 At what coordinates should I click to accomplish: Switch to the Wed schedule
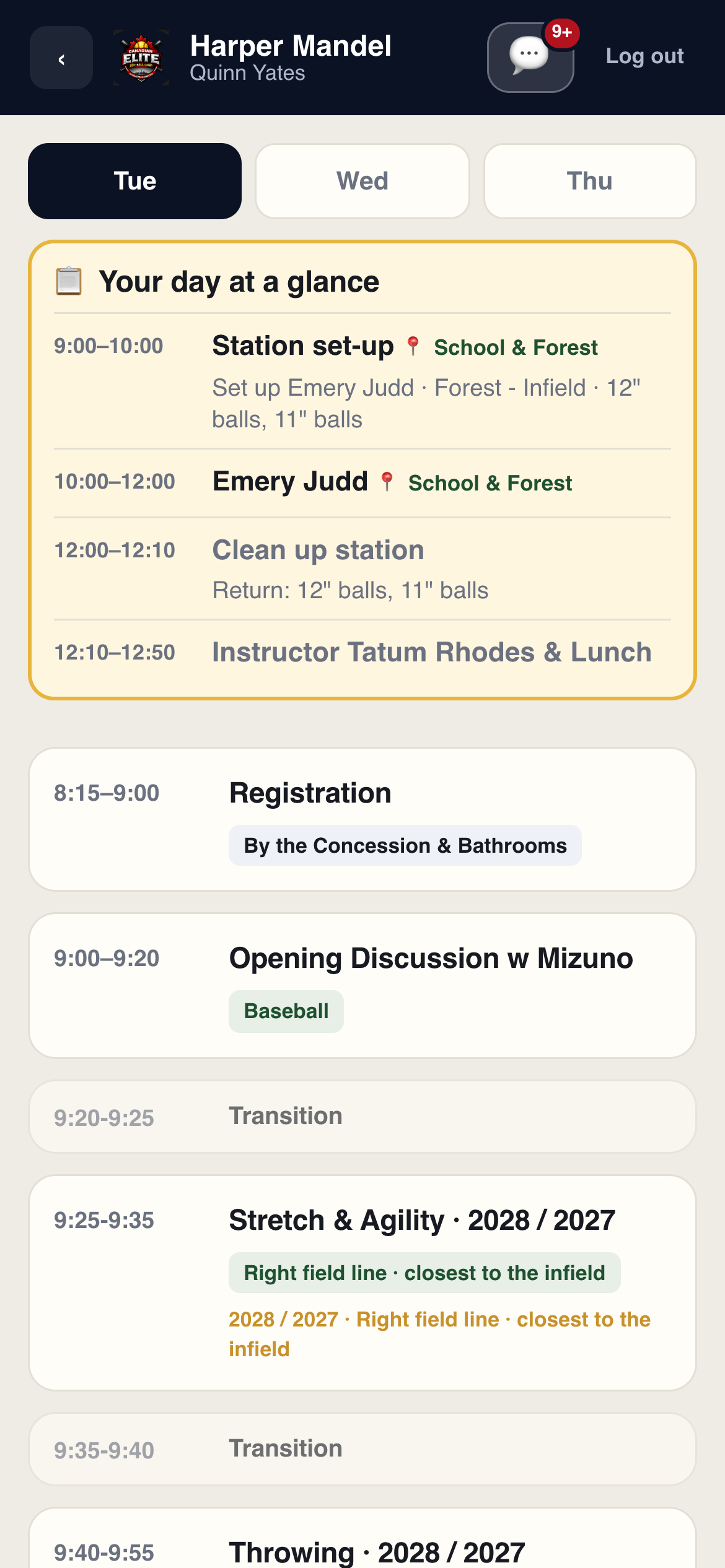tap(362, 181)
